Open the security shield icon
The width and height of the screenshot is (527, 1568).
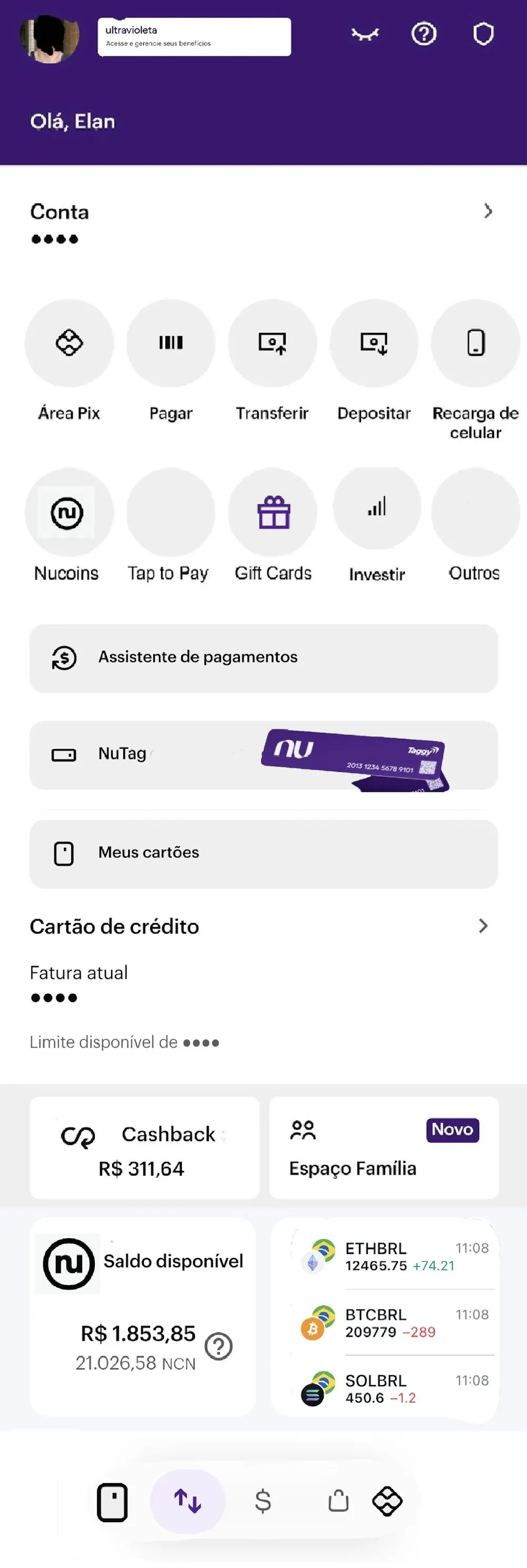[x=483, y=34]
